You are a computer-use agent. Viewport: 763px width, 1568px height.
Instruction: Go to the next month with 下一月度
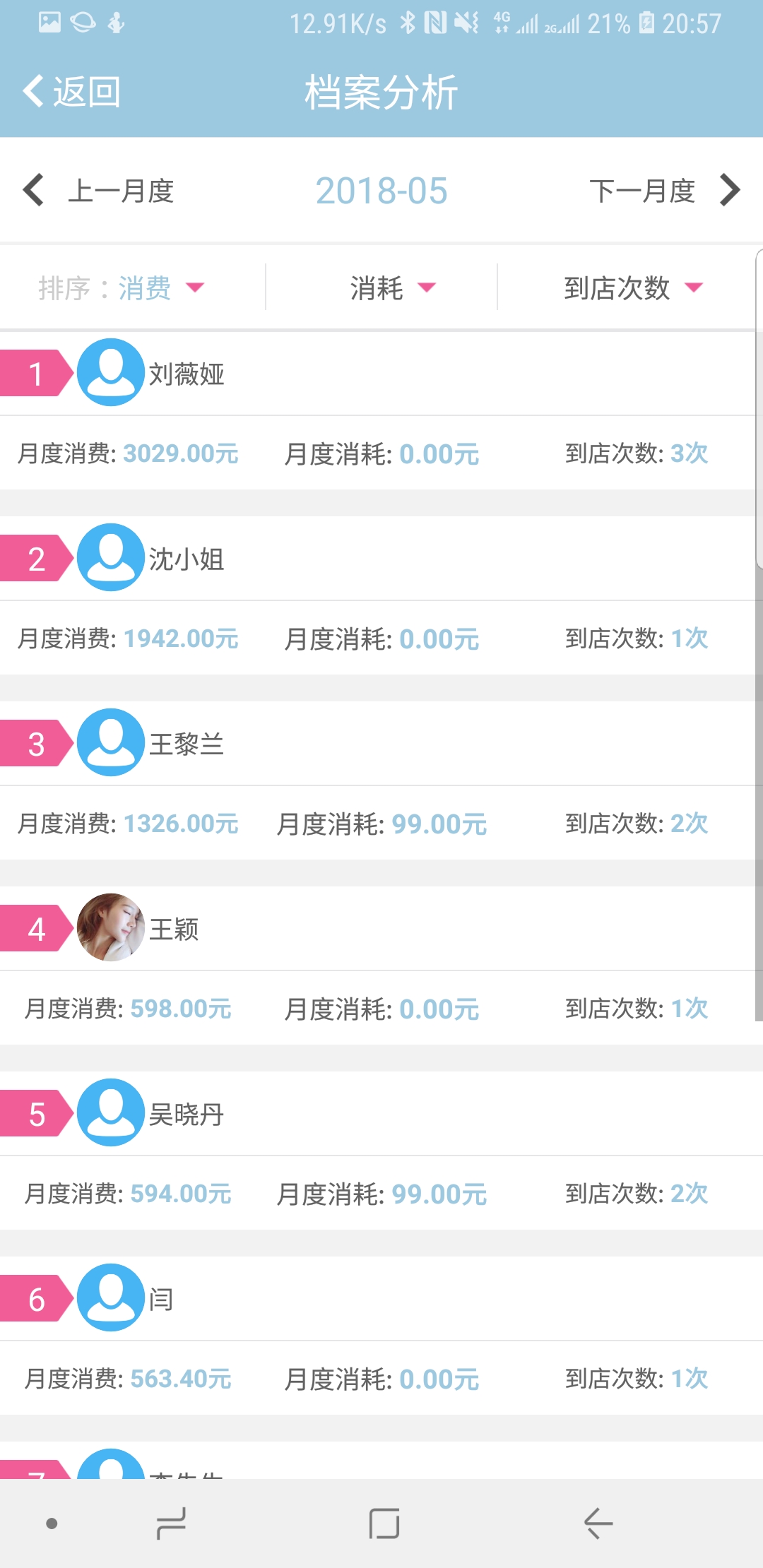coord(664,191)
